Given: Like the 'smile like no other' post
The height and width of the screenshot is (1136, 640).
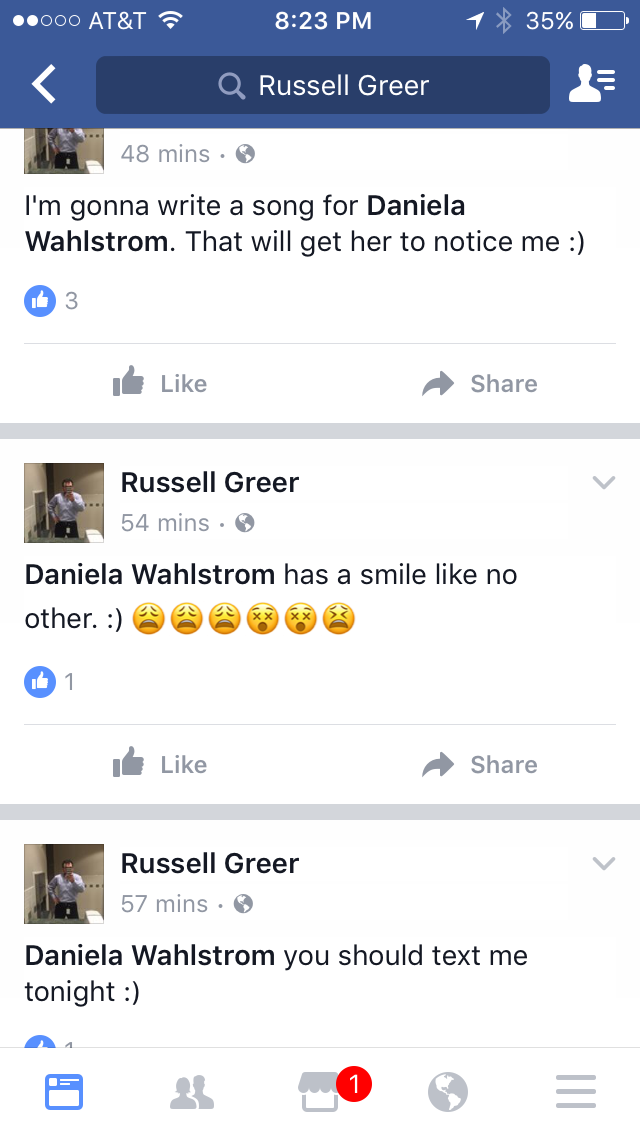Looking at the screenshot, I should tap(160, 764).
